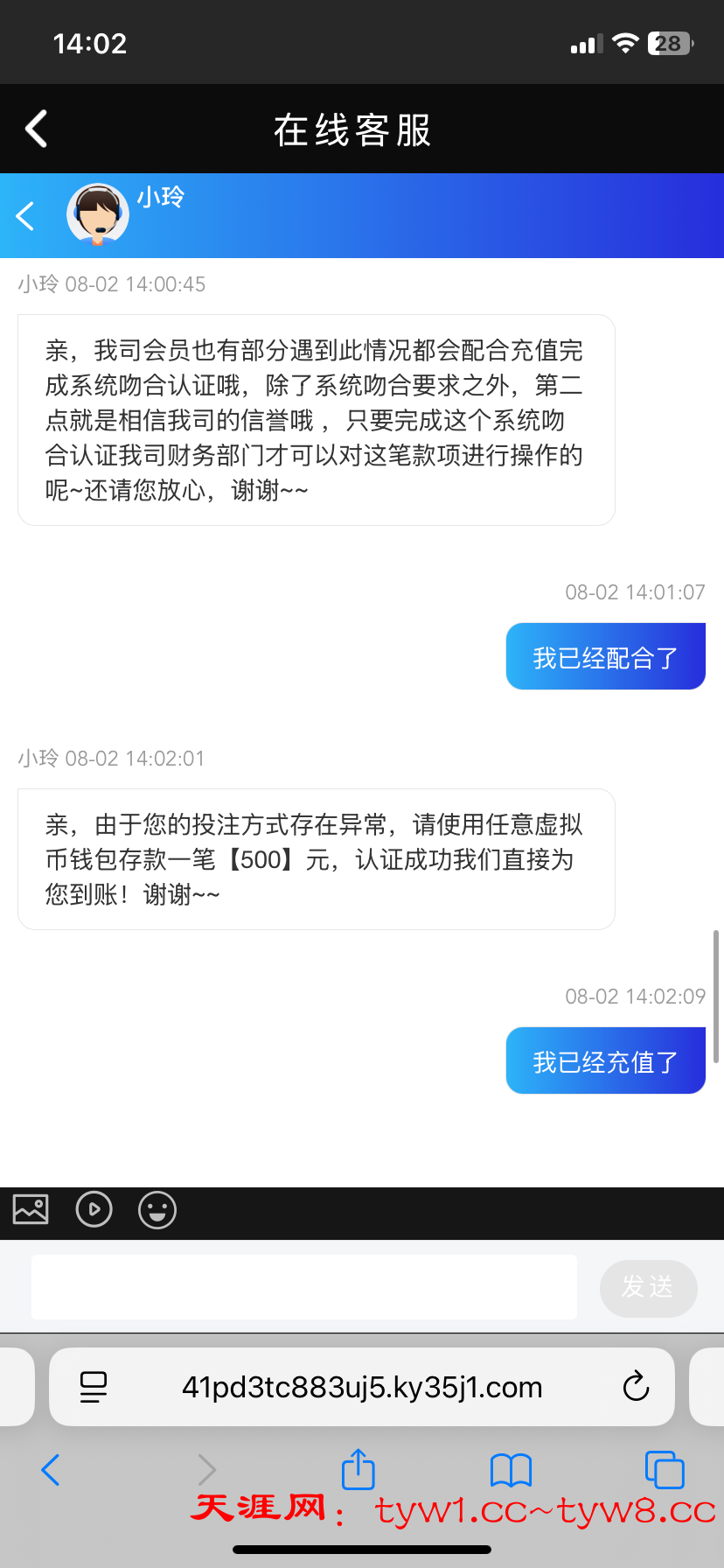Tap the black back arrow beside 在线客服
724x1568 pixels.
click(x=35, y=128)
